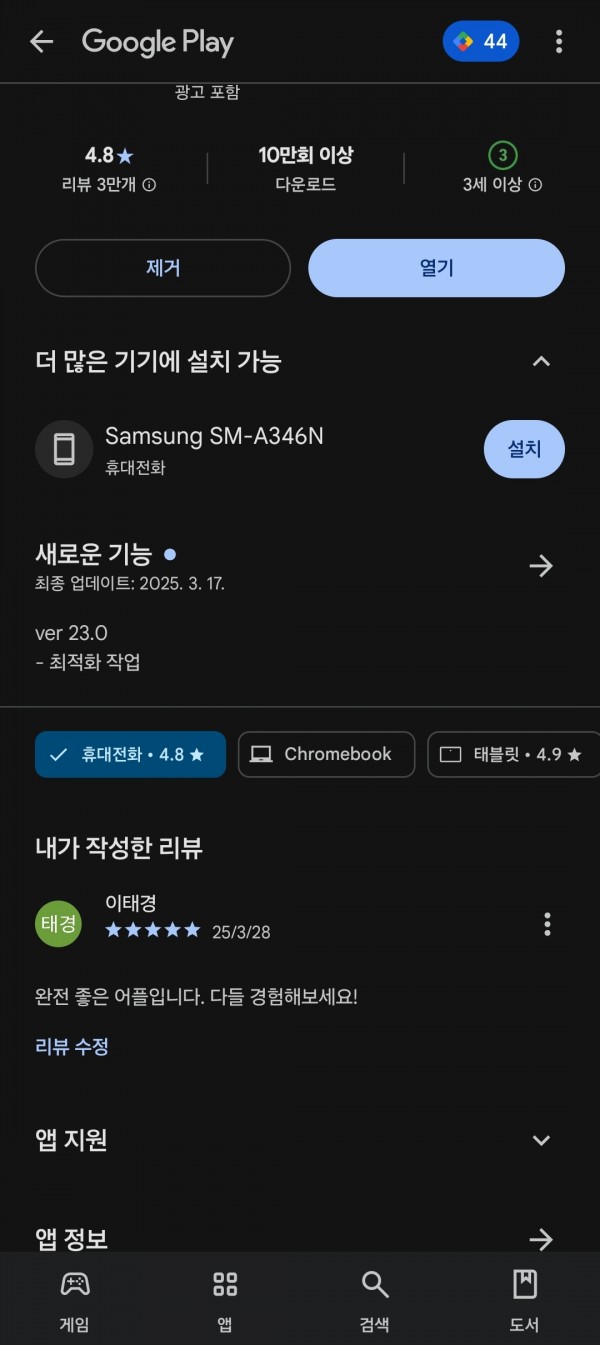Tap the 제거 uninstall button
The height and width of the screenshot is (1345, 600).
click(x=163, y=268)
